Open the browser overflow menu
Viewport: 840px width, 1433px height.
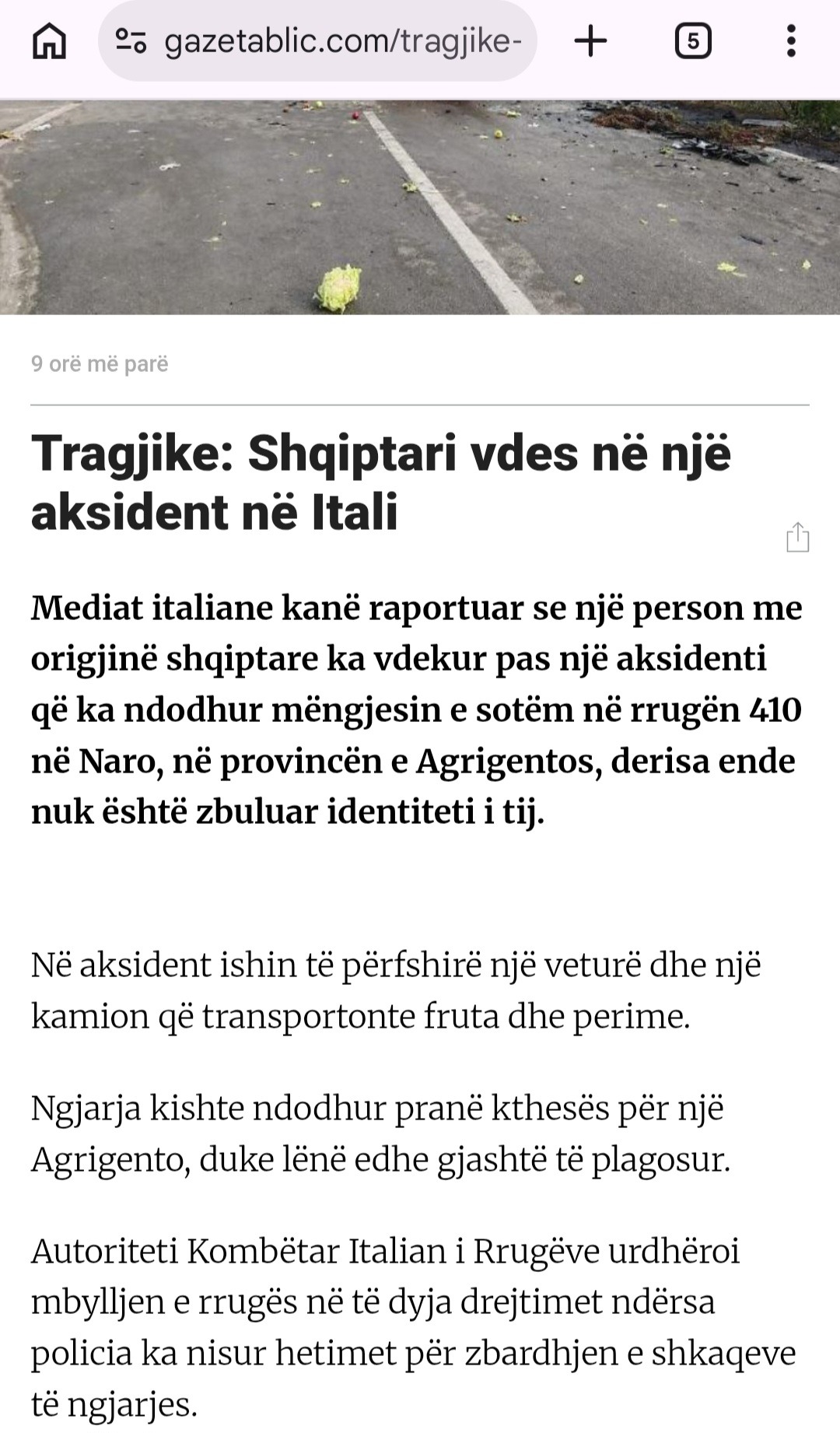click(x=791, y=40)
